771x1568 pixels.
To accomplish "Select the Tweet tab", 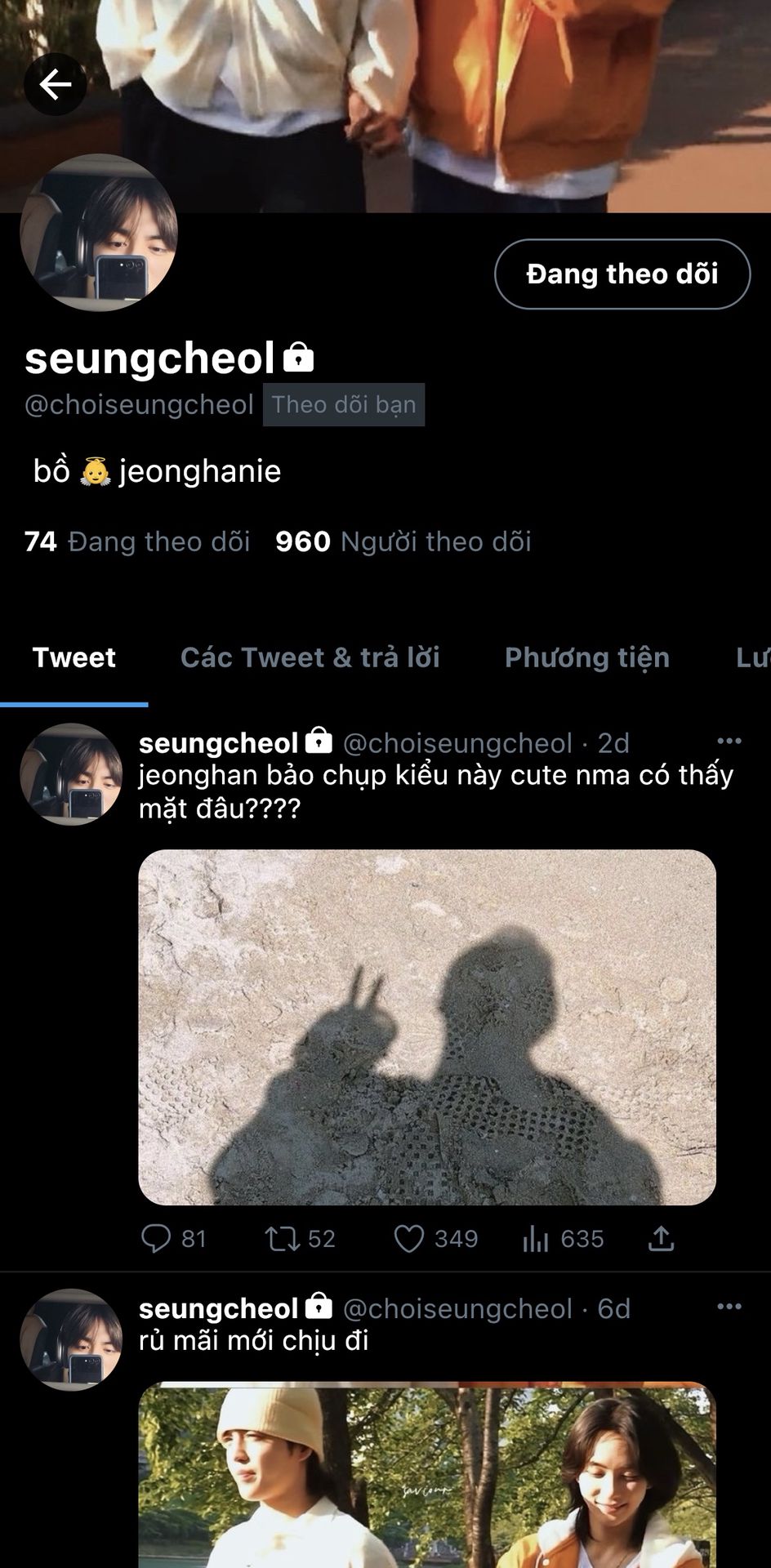I will (74, 657).
